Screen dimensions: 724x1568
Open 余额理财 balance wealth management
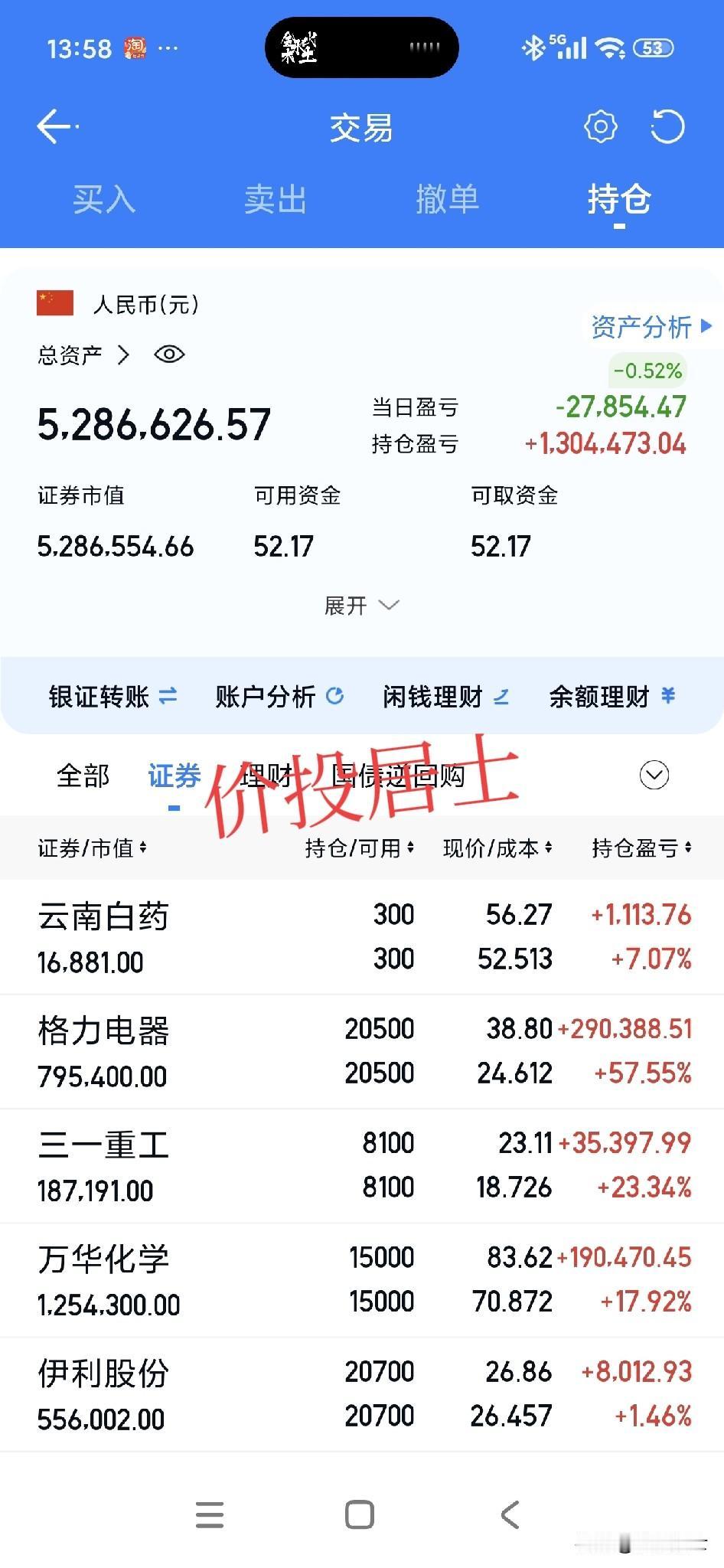(x=610, y=697)
